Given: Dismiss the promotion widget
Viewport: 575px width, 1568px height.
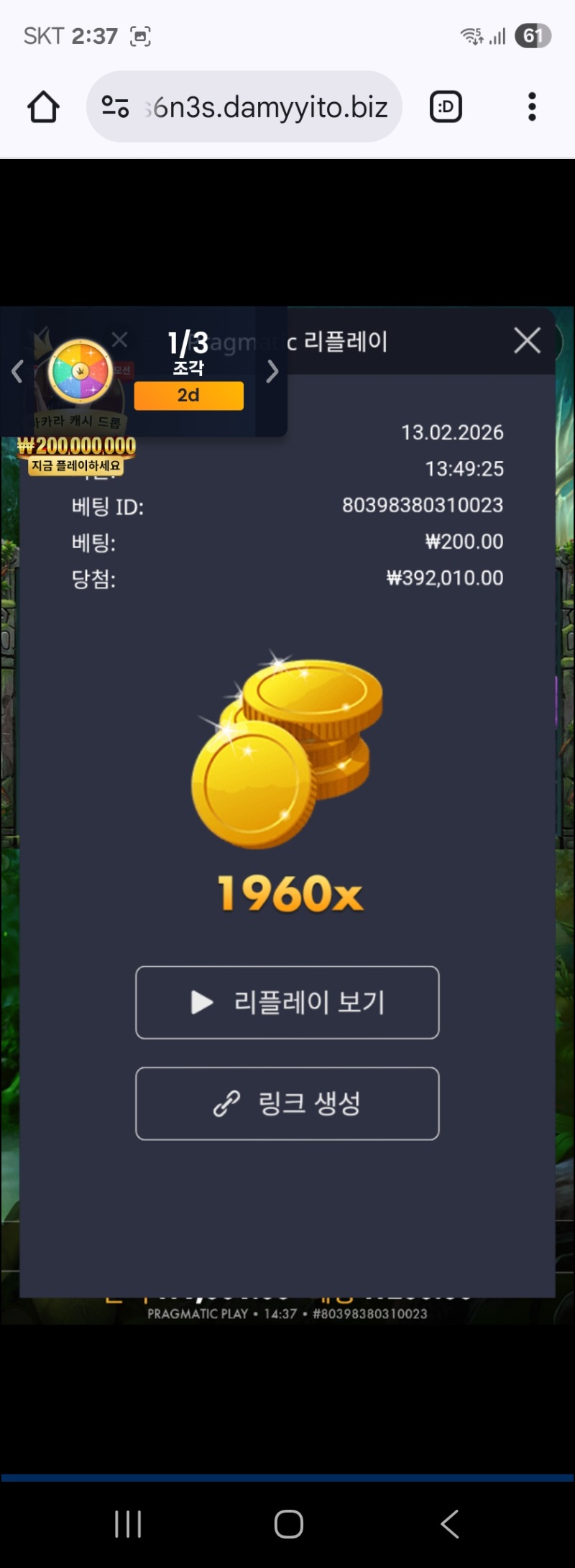Looking at the screenshot, I should [120, 339].
